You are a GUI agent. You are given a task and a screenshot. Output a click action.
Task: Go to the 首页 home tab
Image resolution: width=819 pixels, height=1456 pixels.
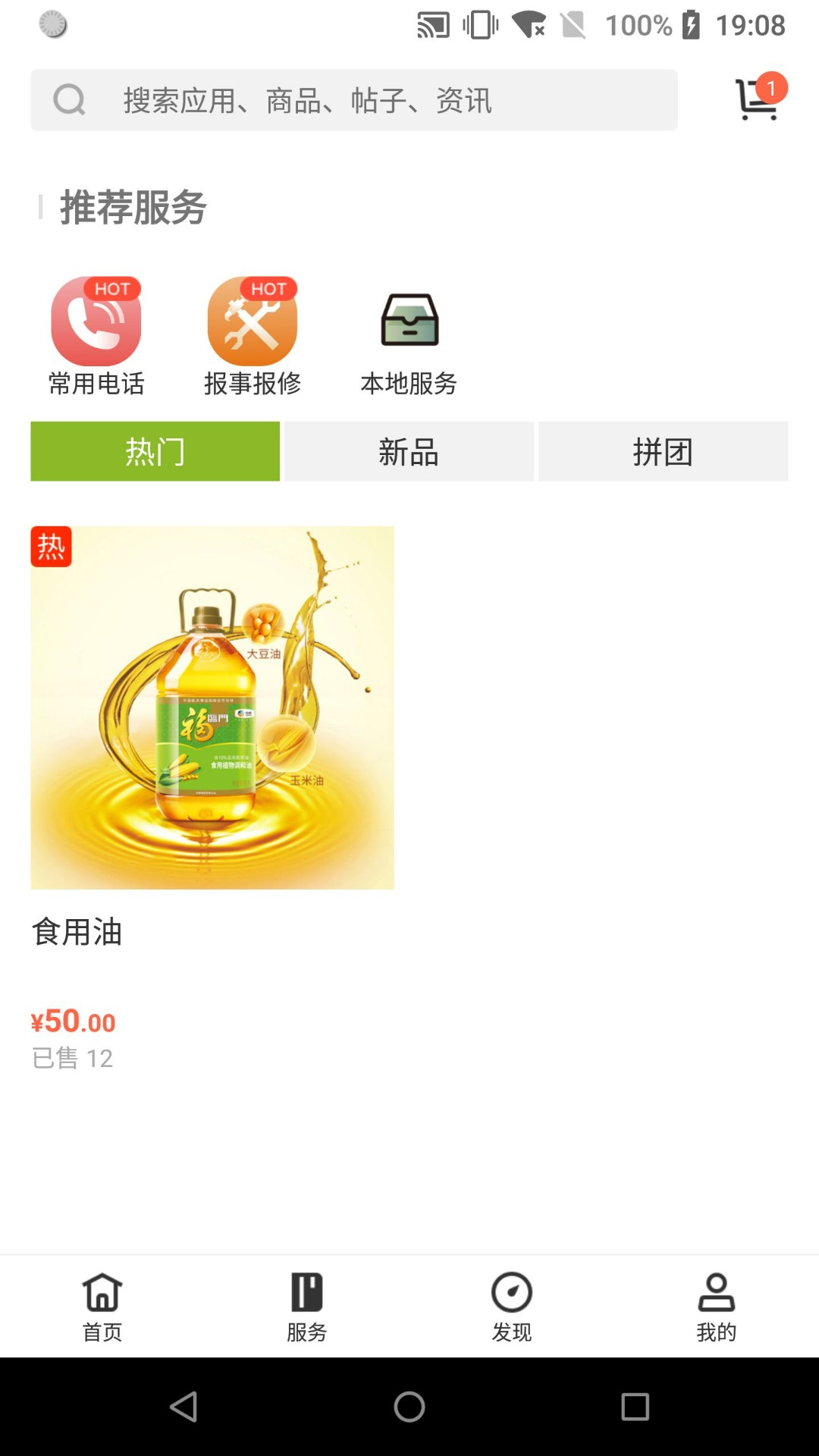102,1306
